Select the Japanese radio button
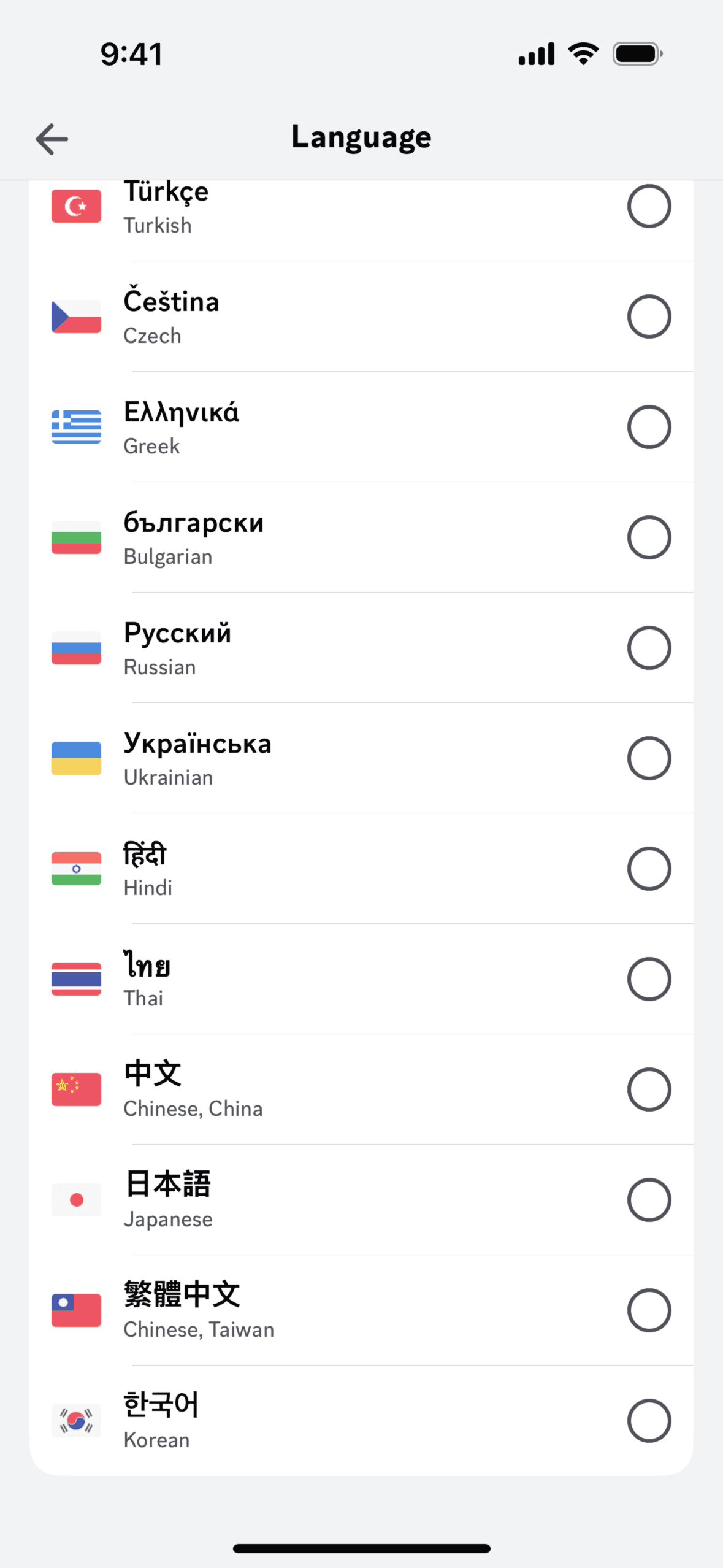 (649, 1199)
